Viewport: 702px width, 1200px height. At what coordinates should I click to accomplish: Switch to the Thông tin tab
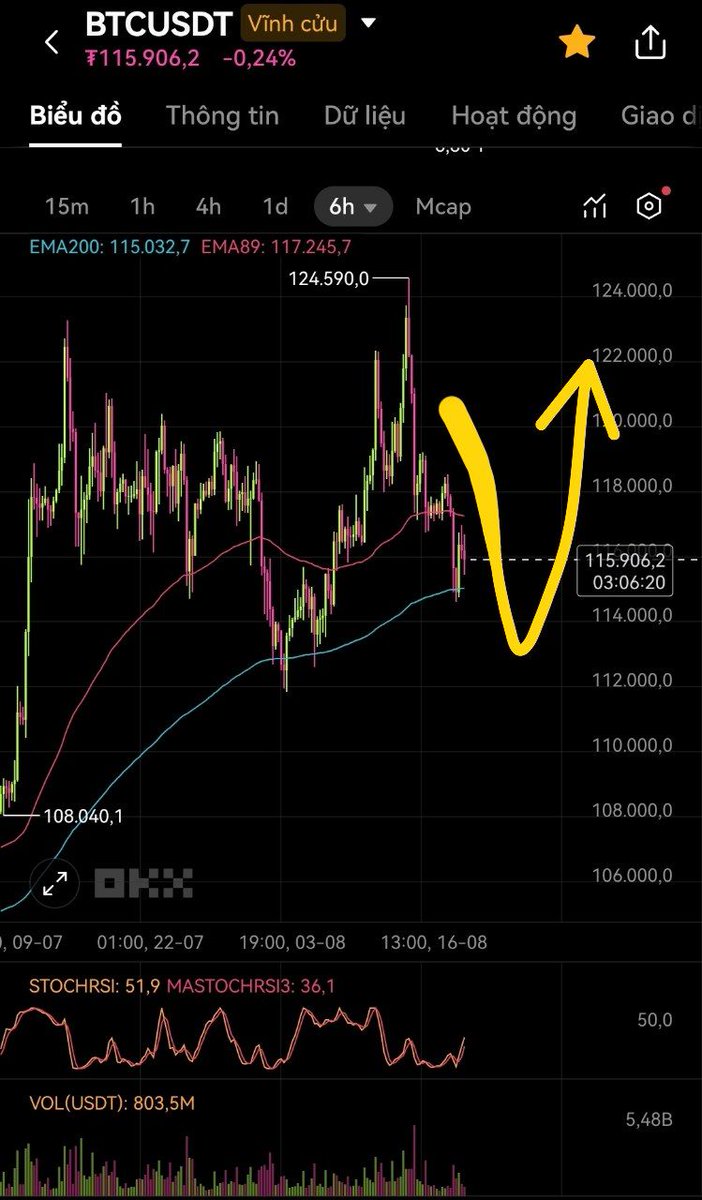222,115
